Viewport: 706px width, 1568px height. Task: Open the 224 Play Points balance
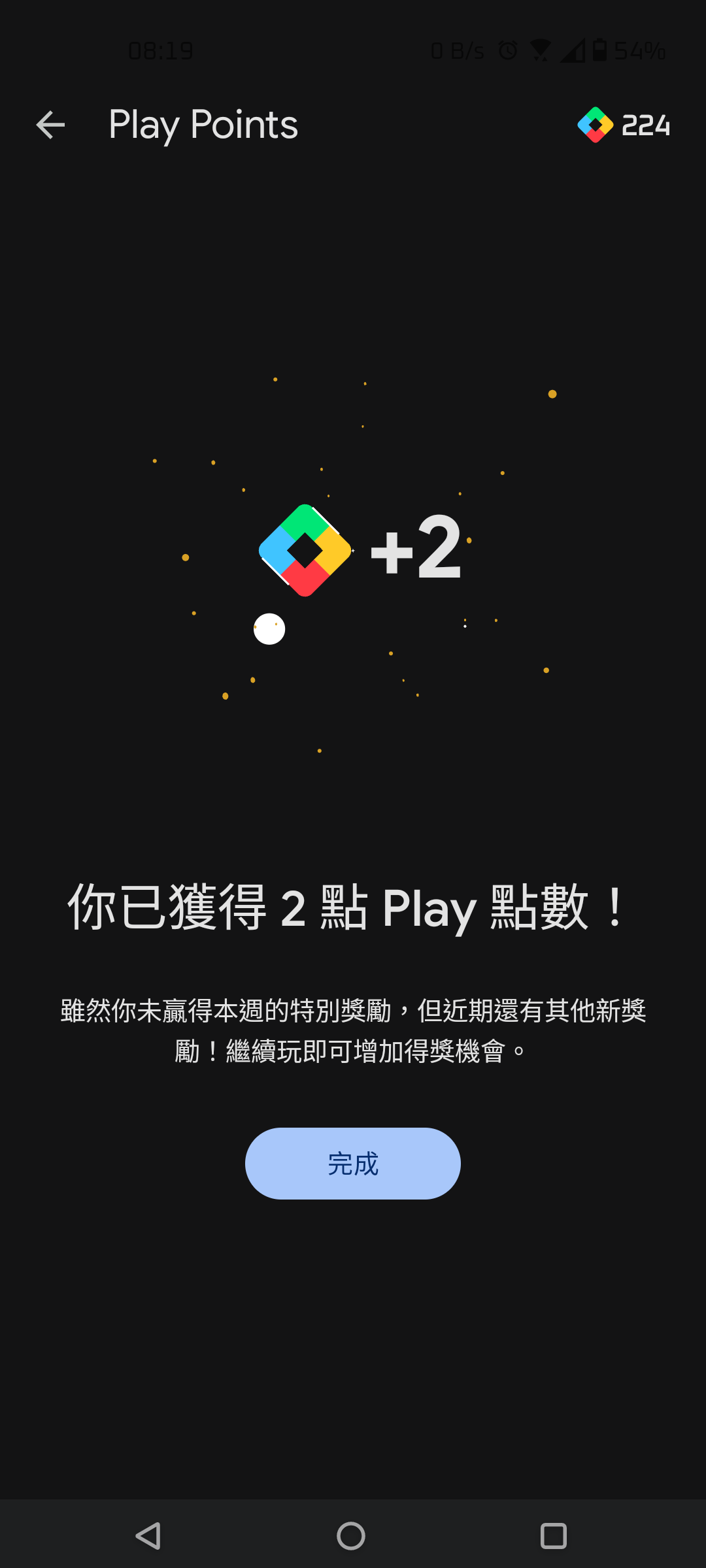coord(624,125)
